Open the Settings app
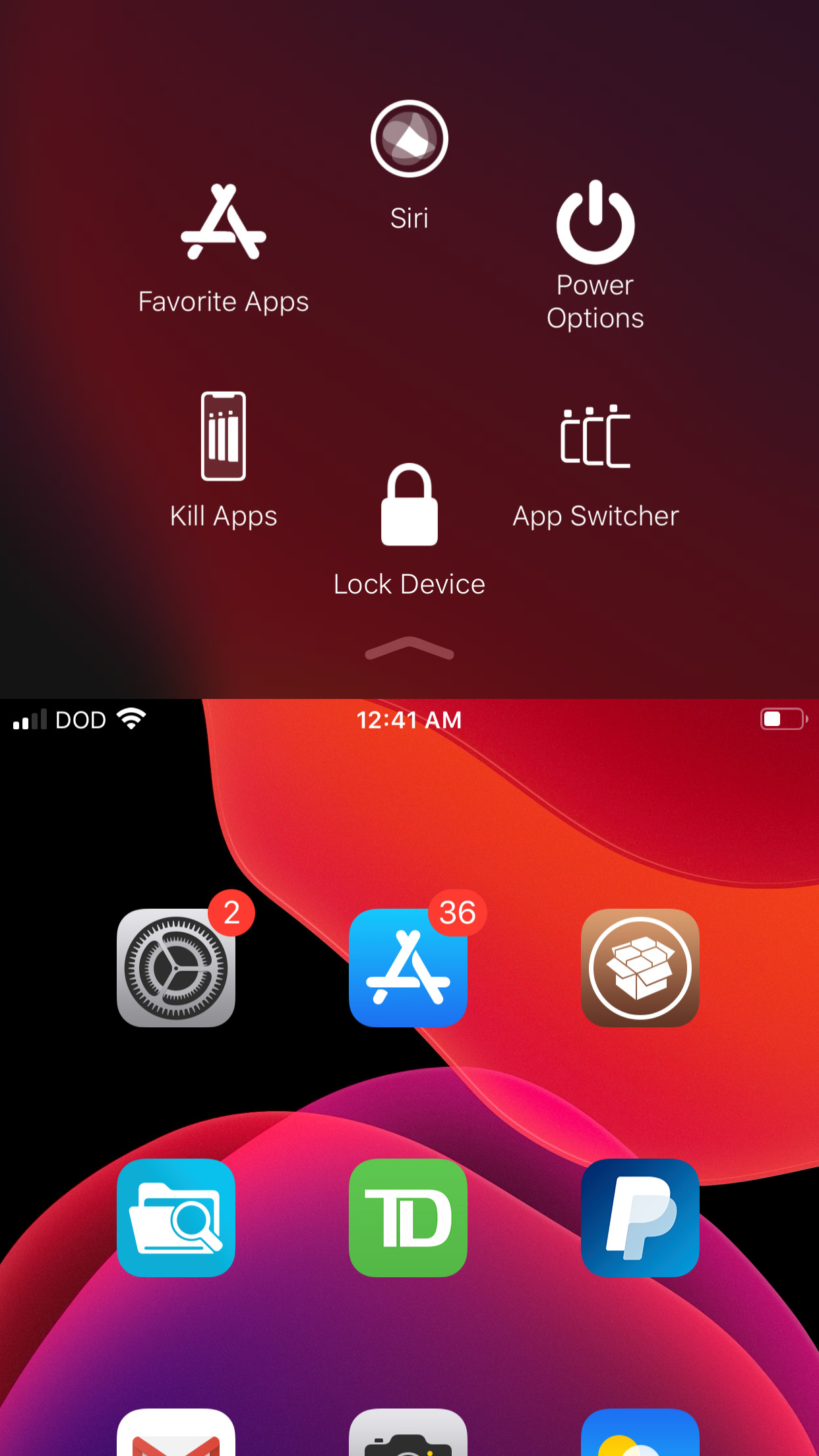Viewport: 819px width, 1456px height. click(x=176, y=967)
